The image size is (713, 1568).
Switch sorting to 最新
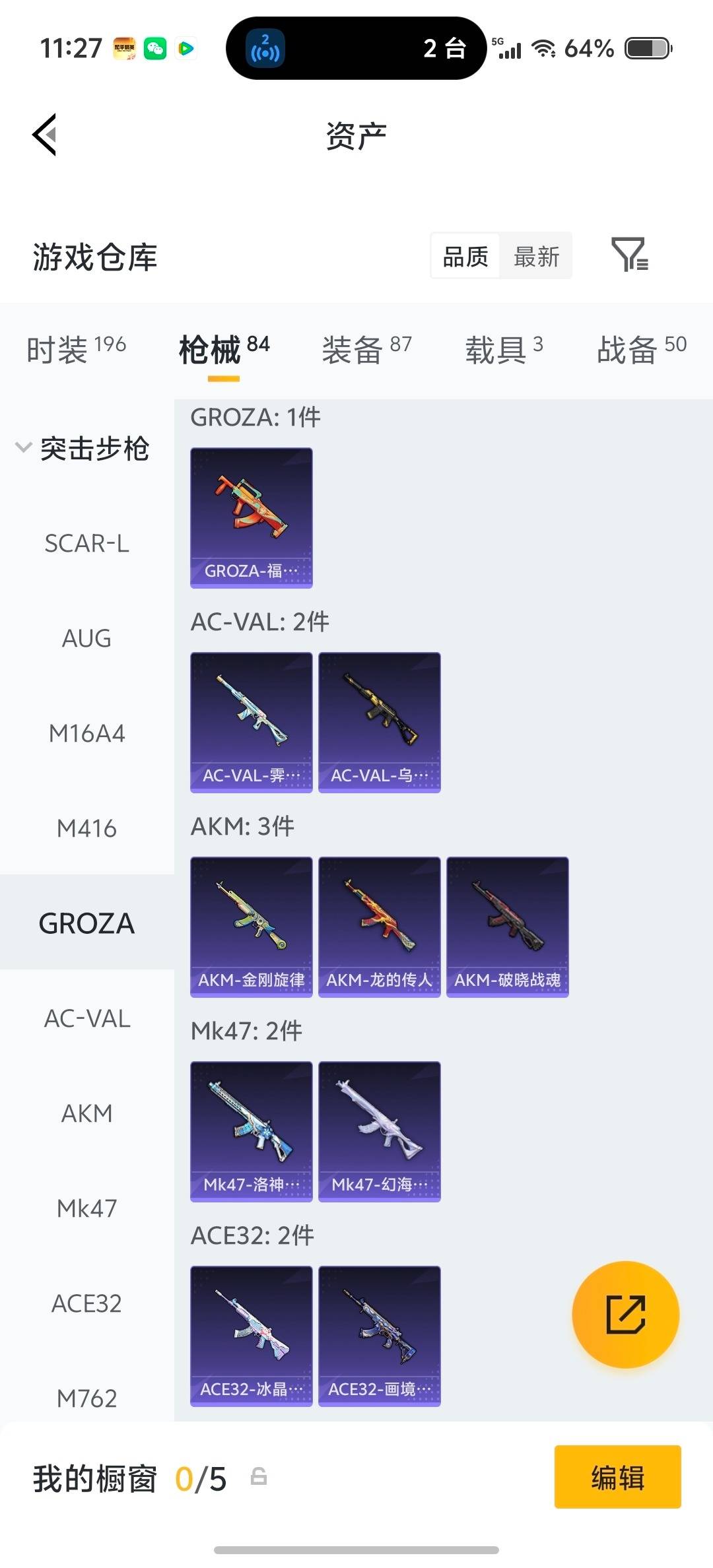click(x=537, y=256)
